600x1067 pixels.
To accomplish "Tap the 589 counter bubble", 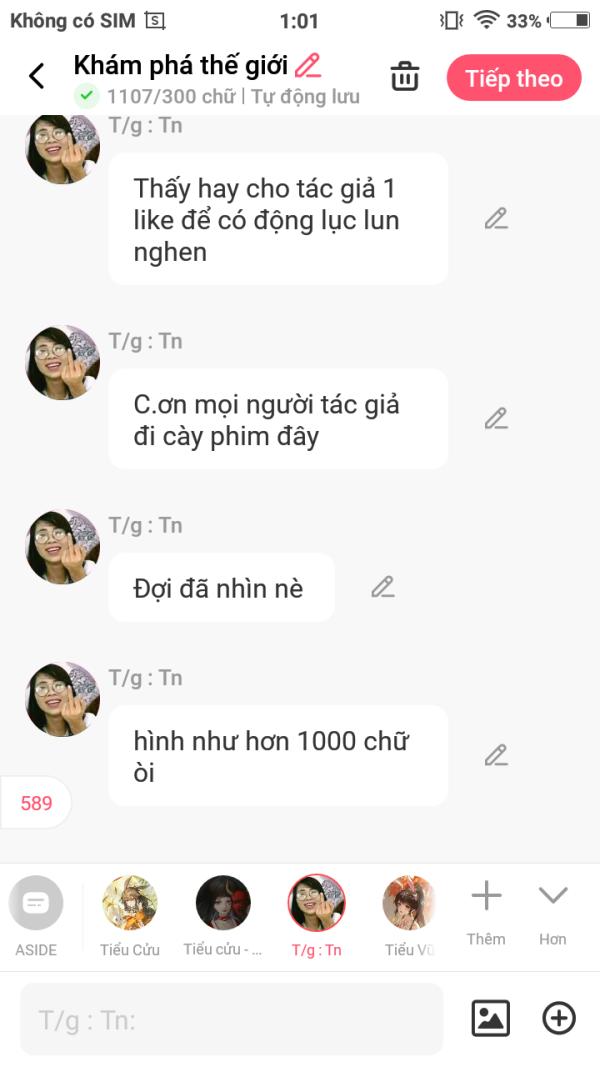I will click(x=36, y=803).
